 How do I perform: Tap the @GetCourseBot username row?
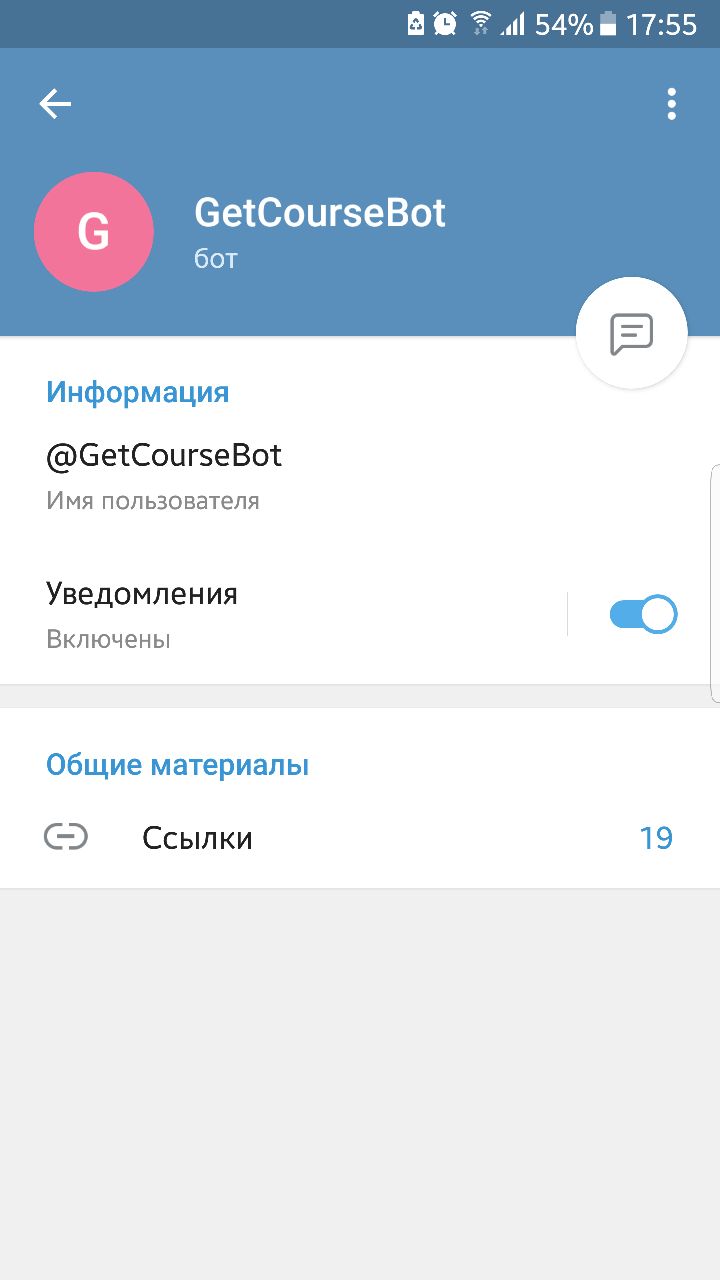(x=360, y=476)
